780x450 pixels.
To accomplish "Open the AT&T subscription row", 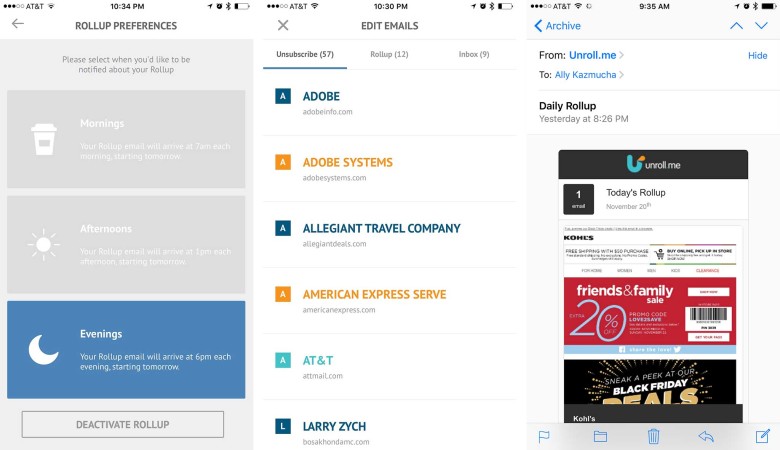I will [390, 366].
